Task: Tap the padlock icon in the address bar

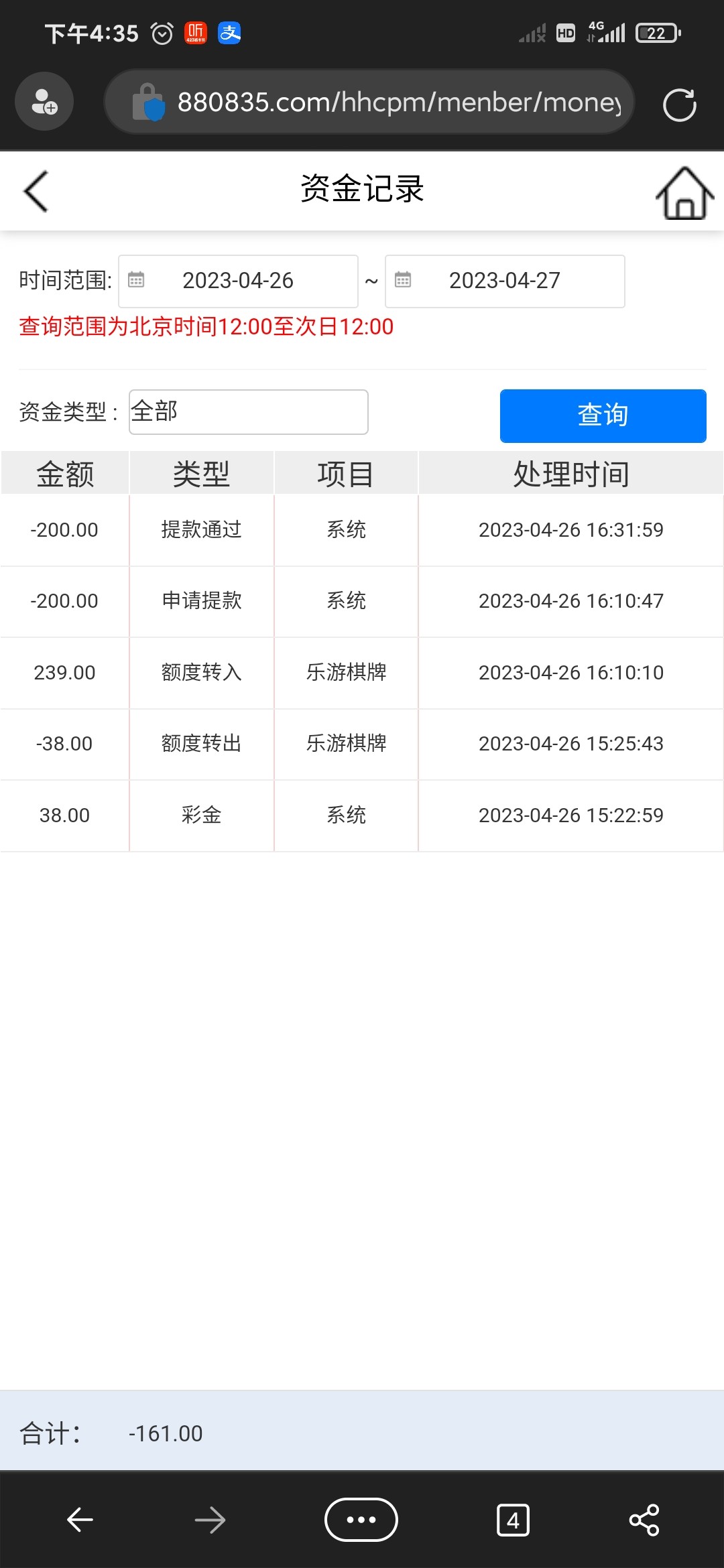Action: (x=149, y=103)
